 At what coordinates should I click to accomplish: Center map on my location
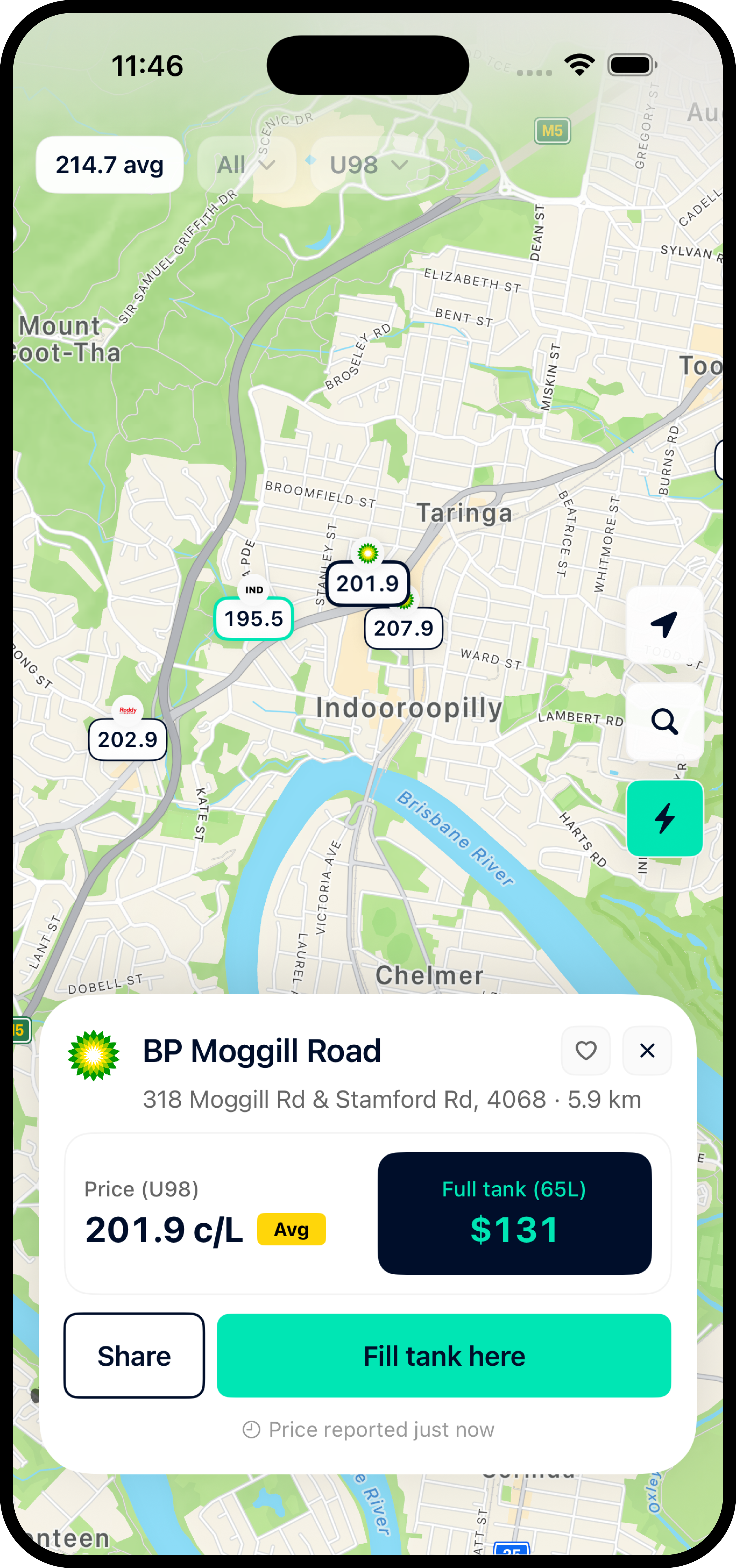point(665,625)
